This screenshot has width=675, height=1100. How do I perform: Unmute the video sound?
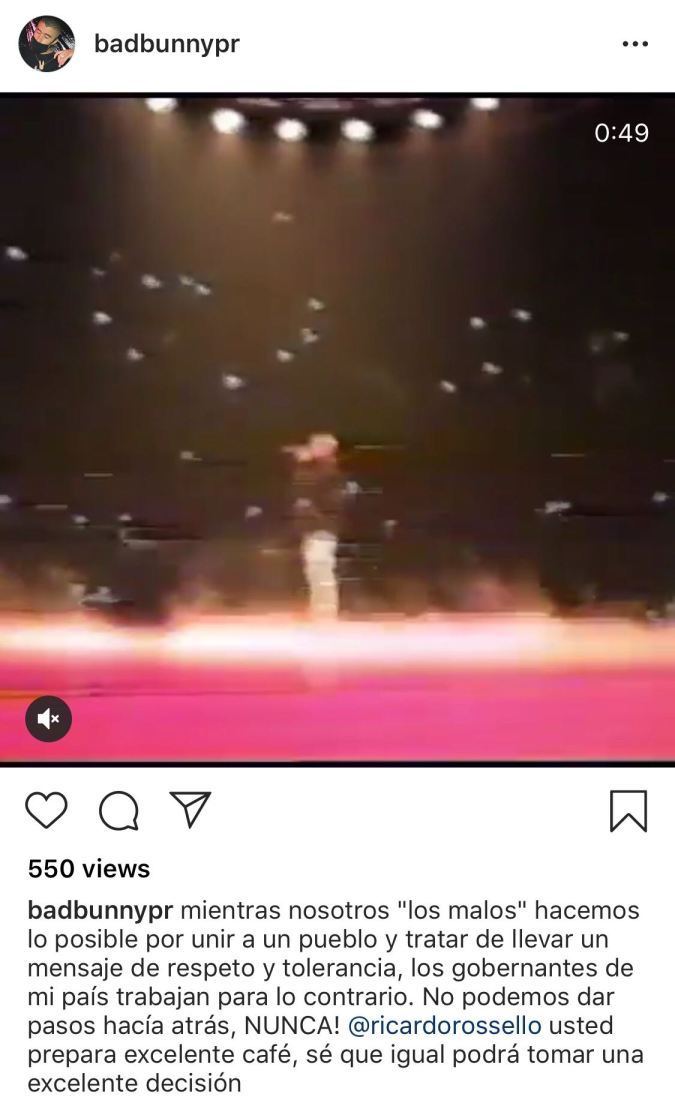click(48, 718)
